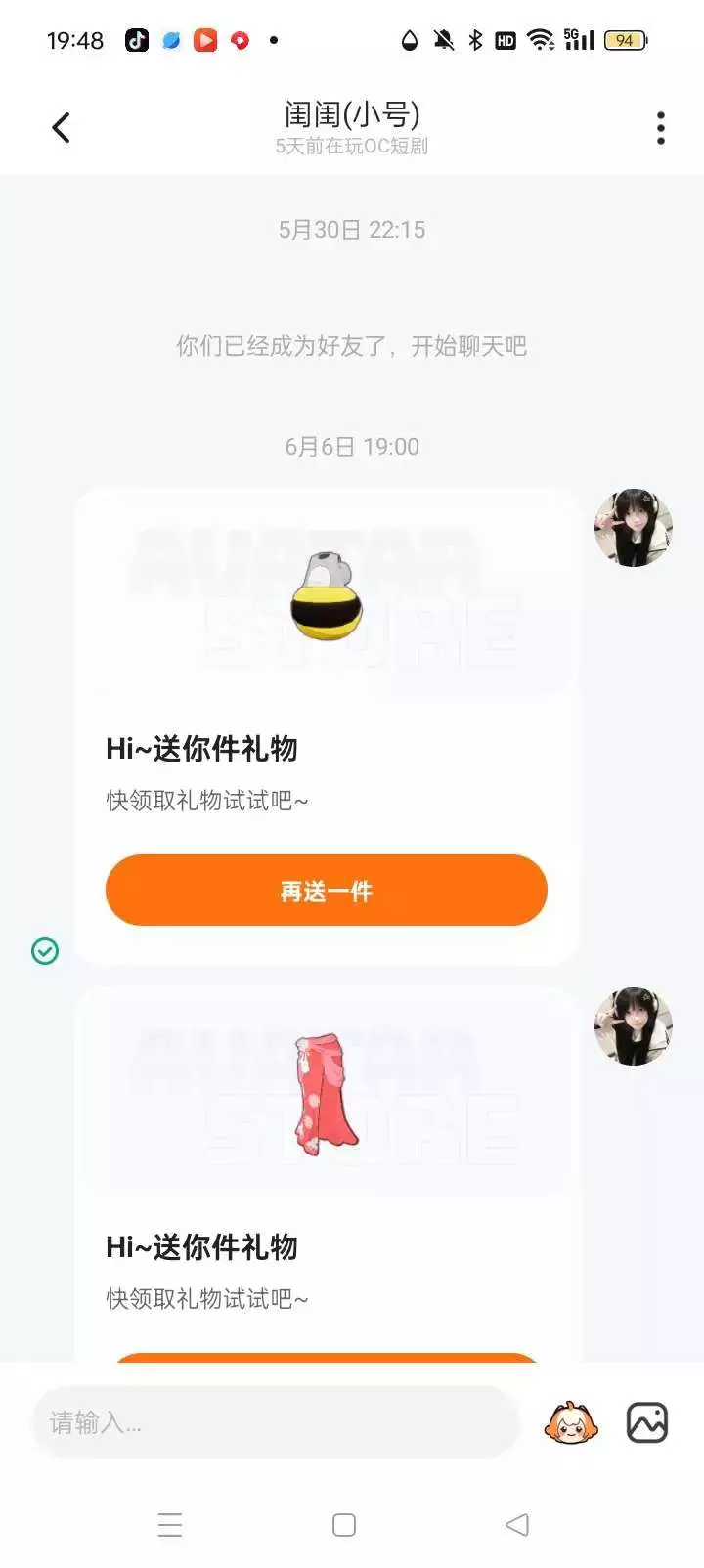This screenshot has height=1568, width=704.
Task: Tap the orange 再送一件 button
Action: [326, 891]
